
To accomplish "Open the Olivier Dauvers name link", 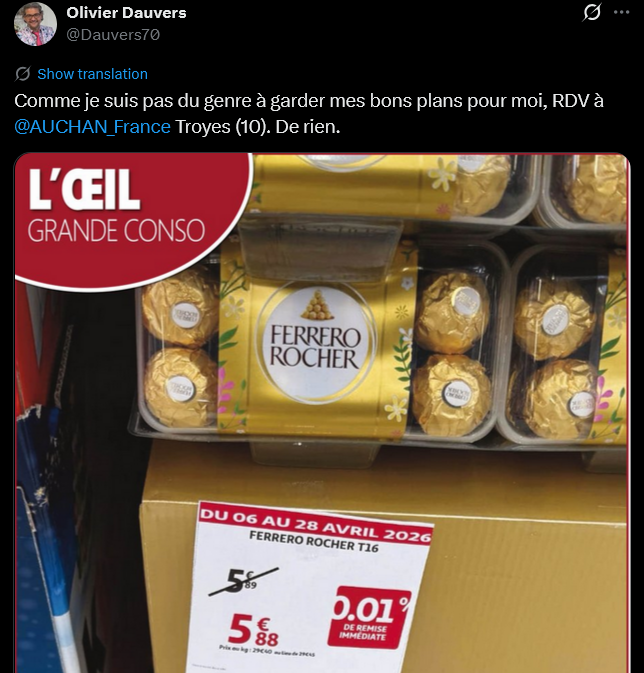I will [126, 13].
